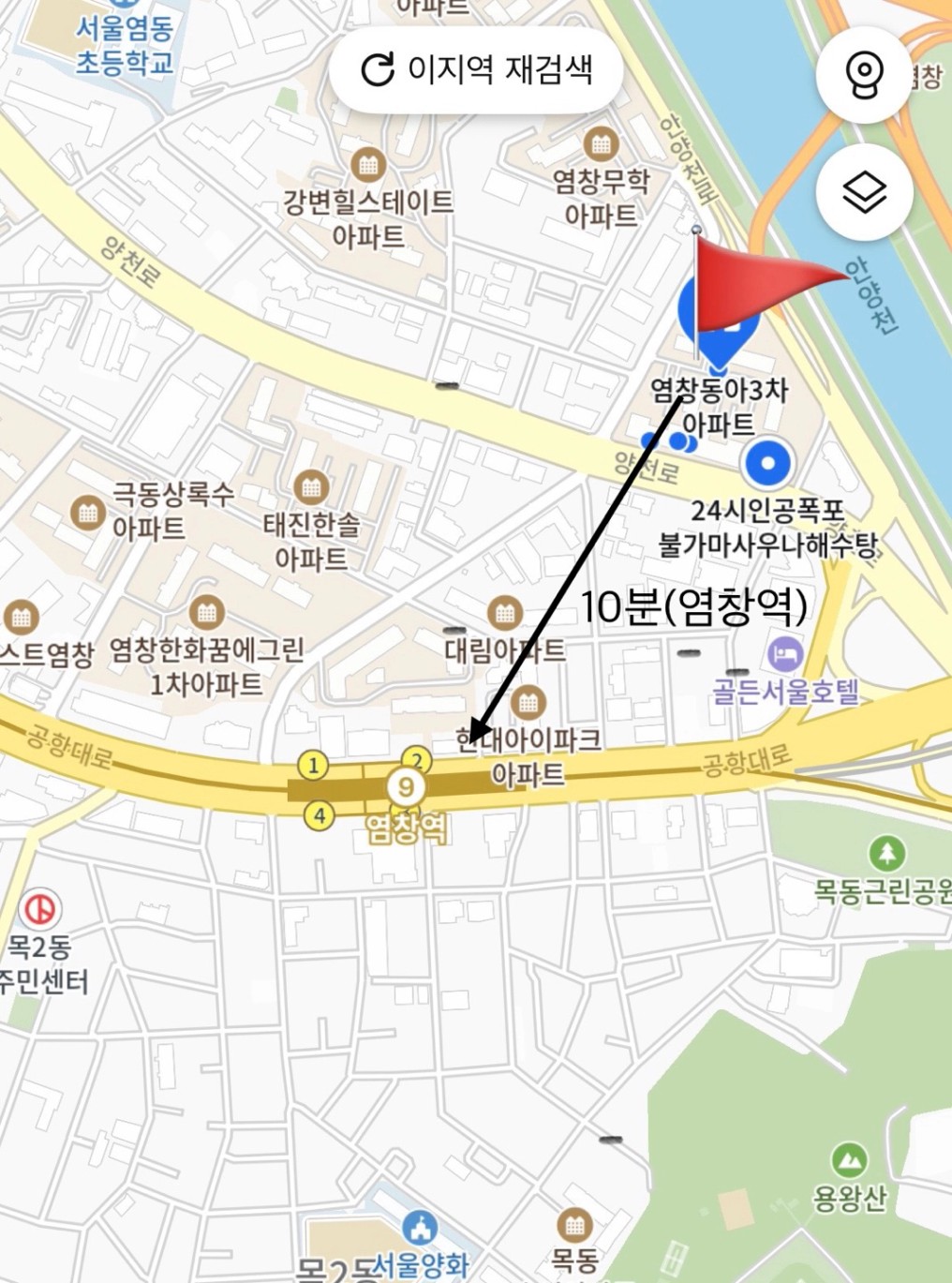Tap the 이지역 재검색 button
Image resolution: width=952 pixels, height=1283 pixels.
(x=476, y=70)
